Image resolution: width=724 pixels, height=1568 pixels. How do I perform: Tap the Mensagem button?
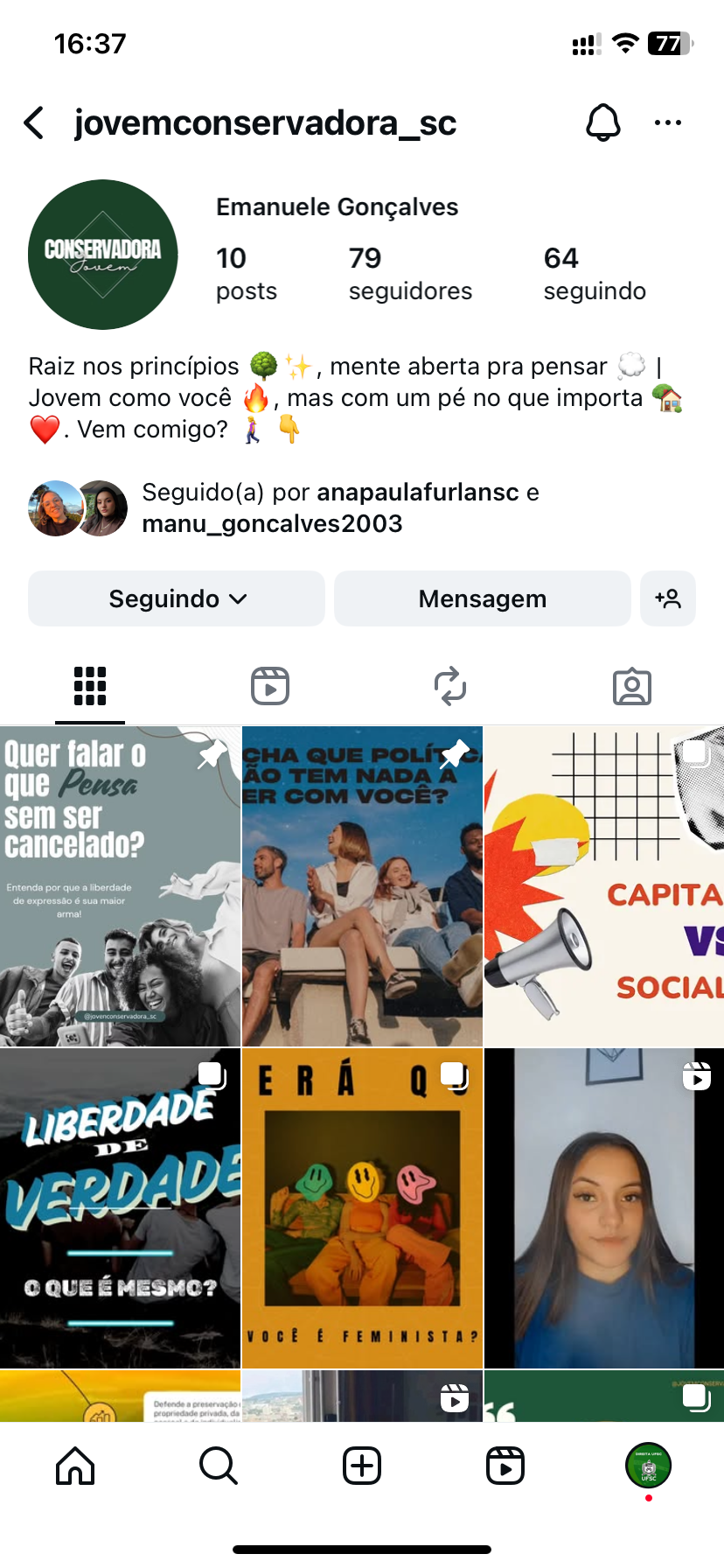[x=482, y=598]
